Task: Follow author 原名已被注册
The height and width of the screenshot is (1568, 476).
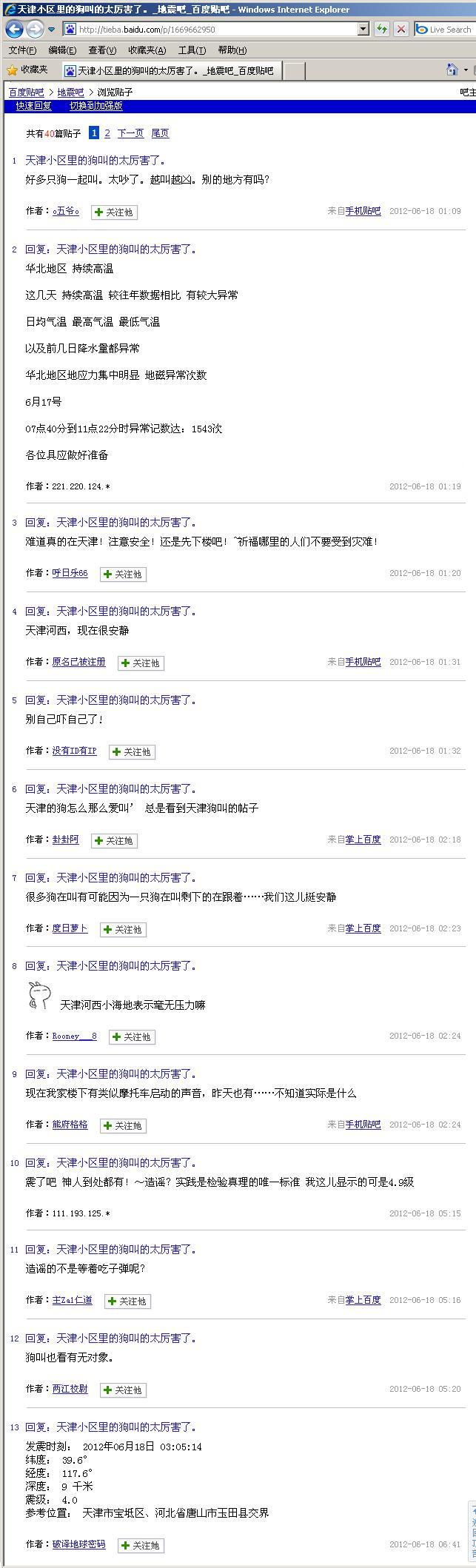Action: (141, 663)
